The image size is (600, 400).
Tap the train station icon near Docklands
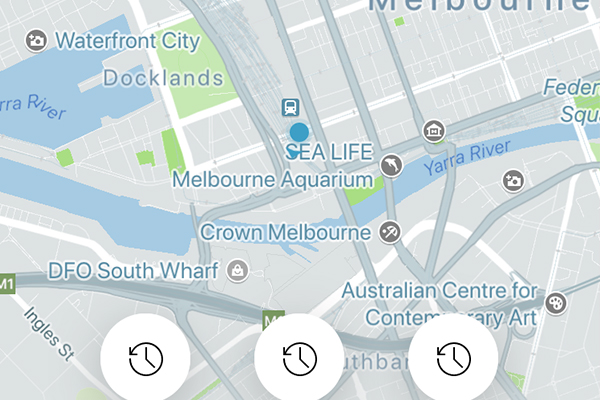(290, 106)
